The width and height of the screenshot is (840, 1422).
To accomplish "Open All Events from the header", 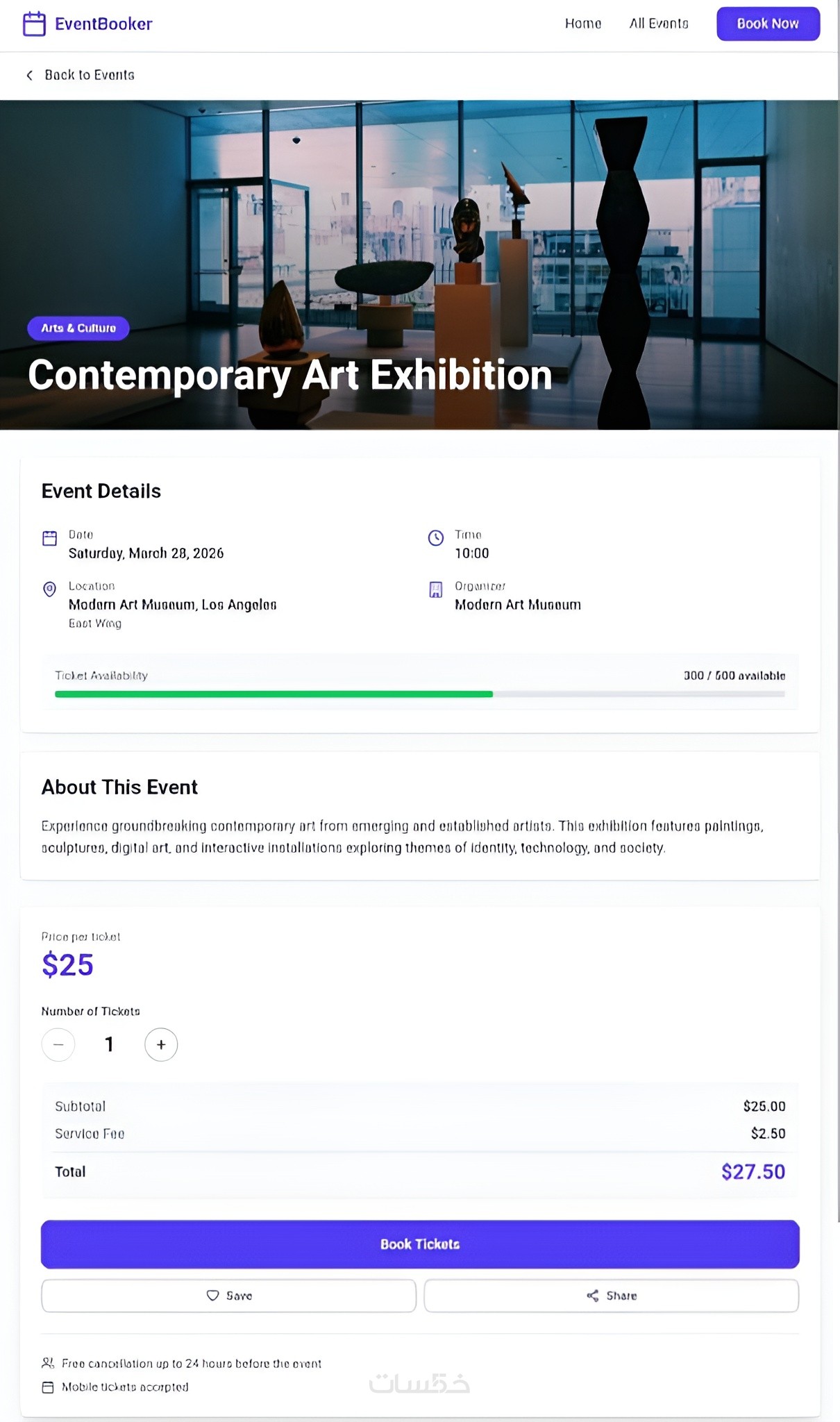I will (658, 24).
